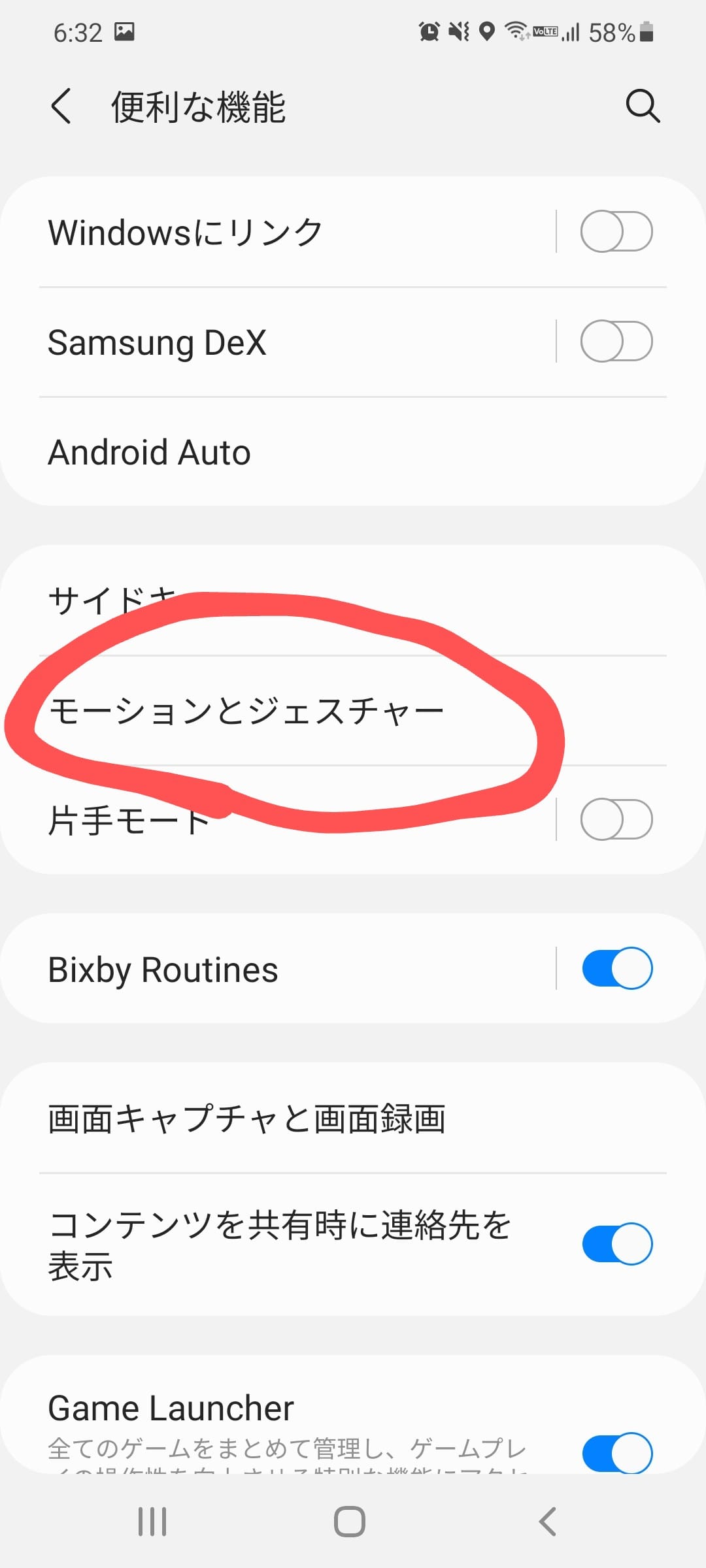Go back from 便利な機能
The width and height of the screenshot is (706, 1568).
[x=61, y=106]
